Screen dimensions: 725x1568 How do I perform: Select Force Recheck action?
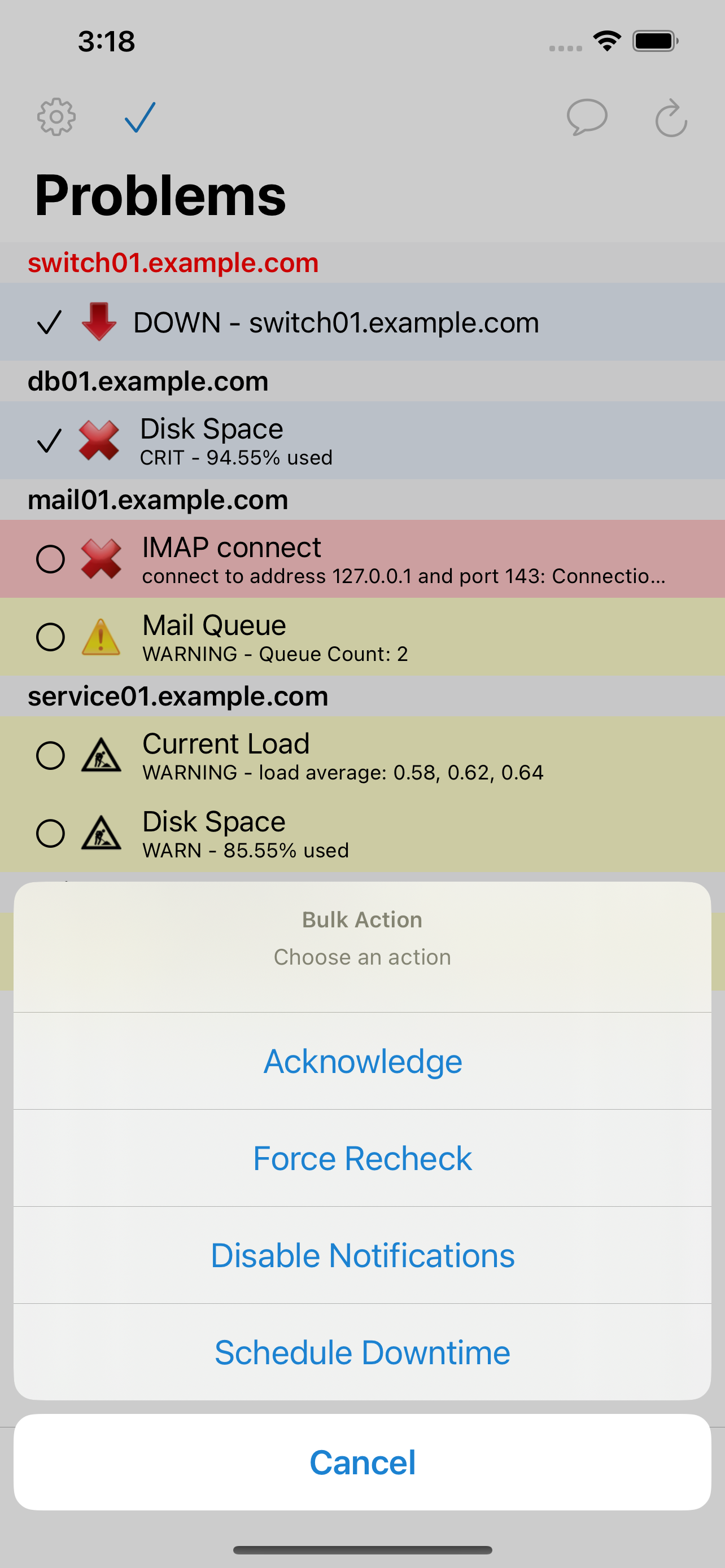tap(362, 1158)
